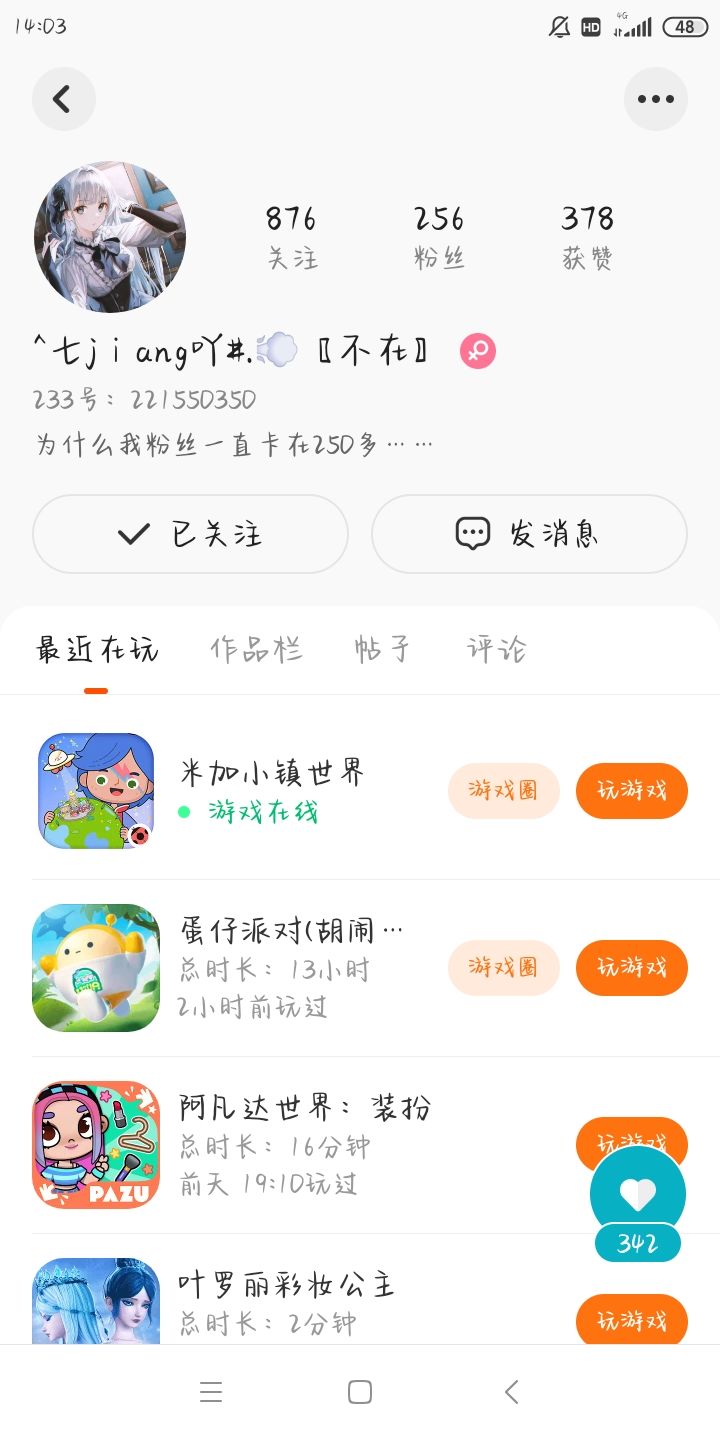Open the three-dot overflow menu
The image size is (720, 1440).
click(655, 99)
